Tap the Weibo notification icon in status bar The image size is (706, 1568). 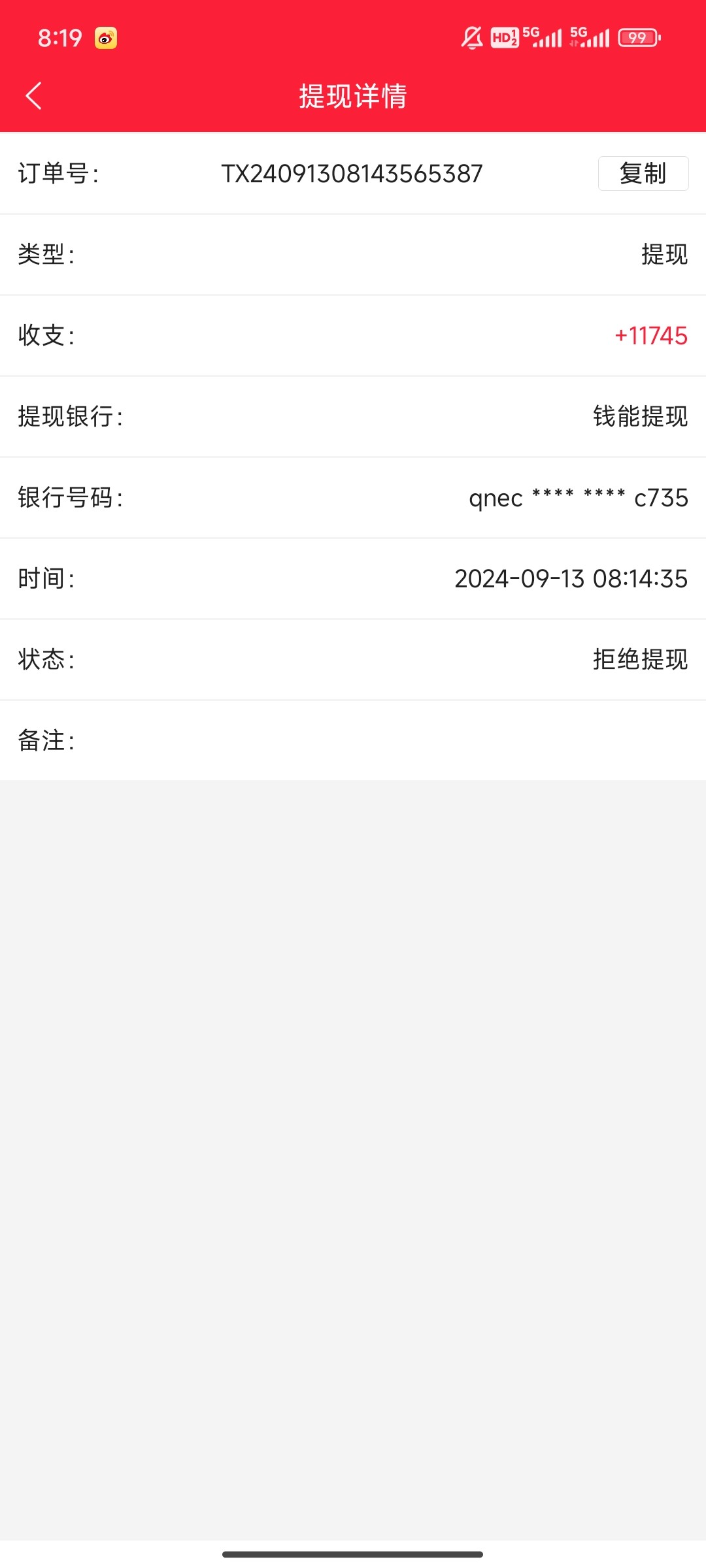coord(107,38)
